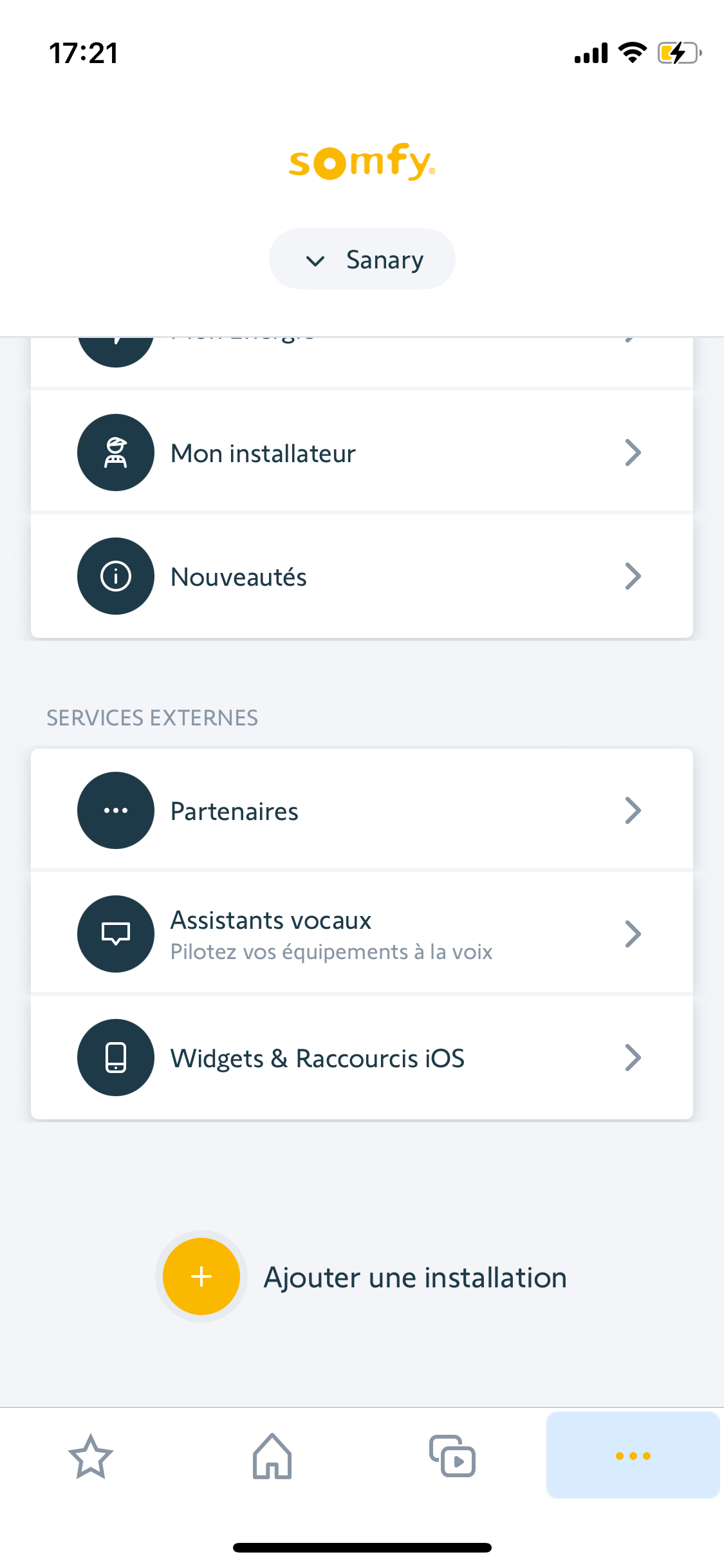Image resolution: width=724 pixels, height=1568 pixels.
Task: Open Mon installateur
Action: tap(362, 453)
